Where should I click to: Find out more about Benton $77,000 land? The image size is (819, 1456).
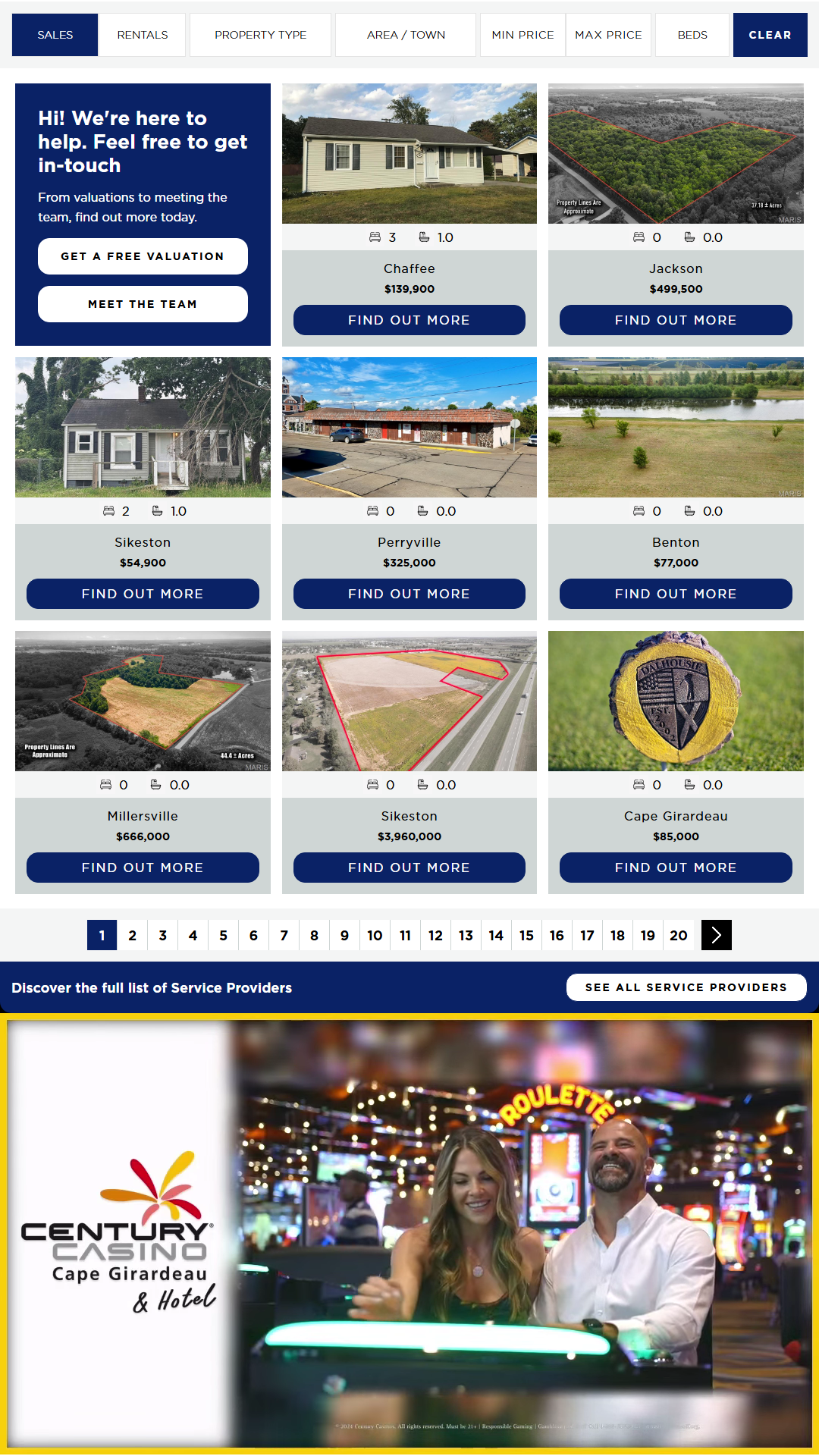pos(676,594)
